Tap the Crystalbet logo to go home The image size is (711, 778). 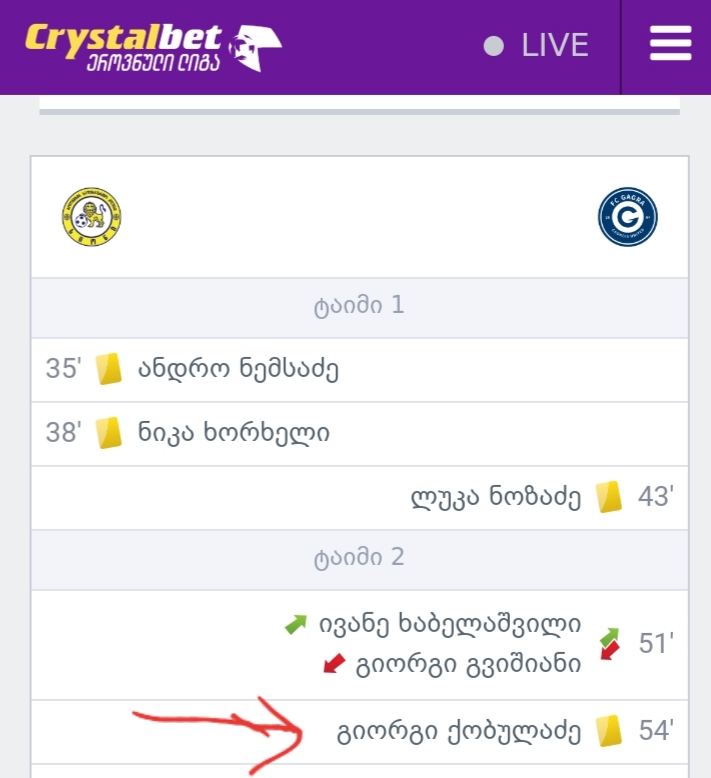150,45
